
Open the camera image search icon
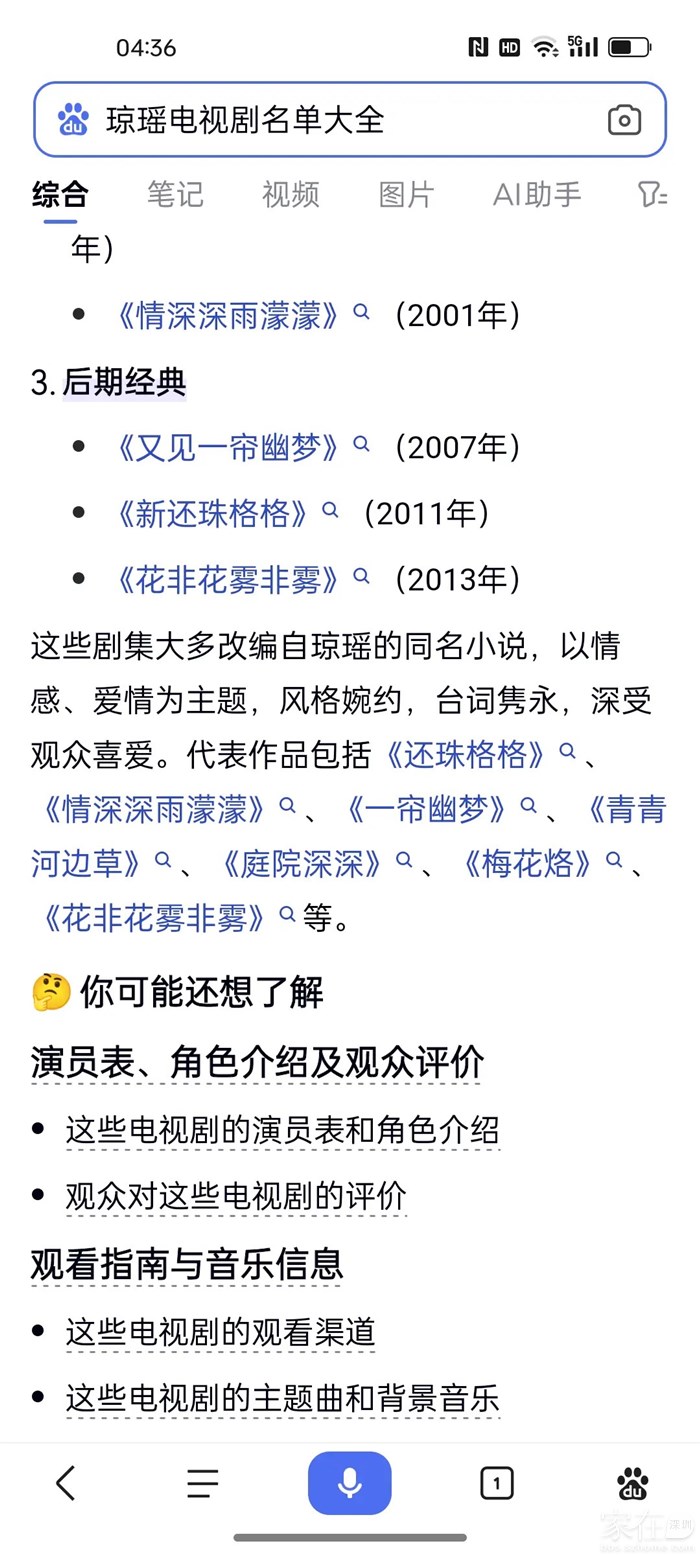(x=624, y=120)
